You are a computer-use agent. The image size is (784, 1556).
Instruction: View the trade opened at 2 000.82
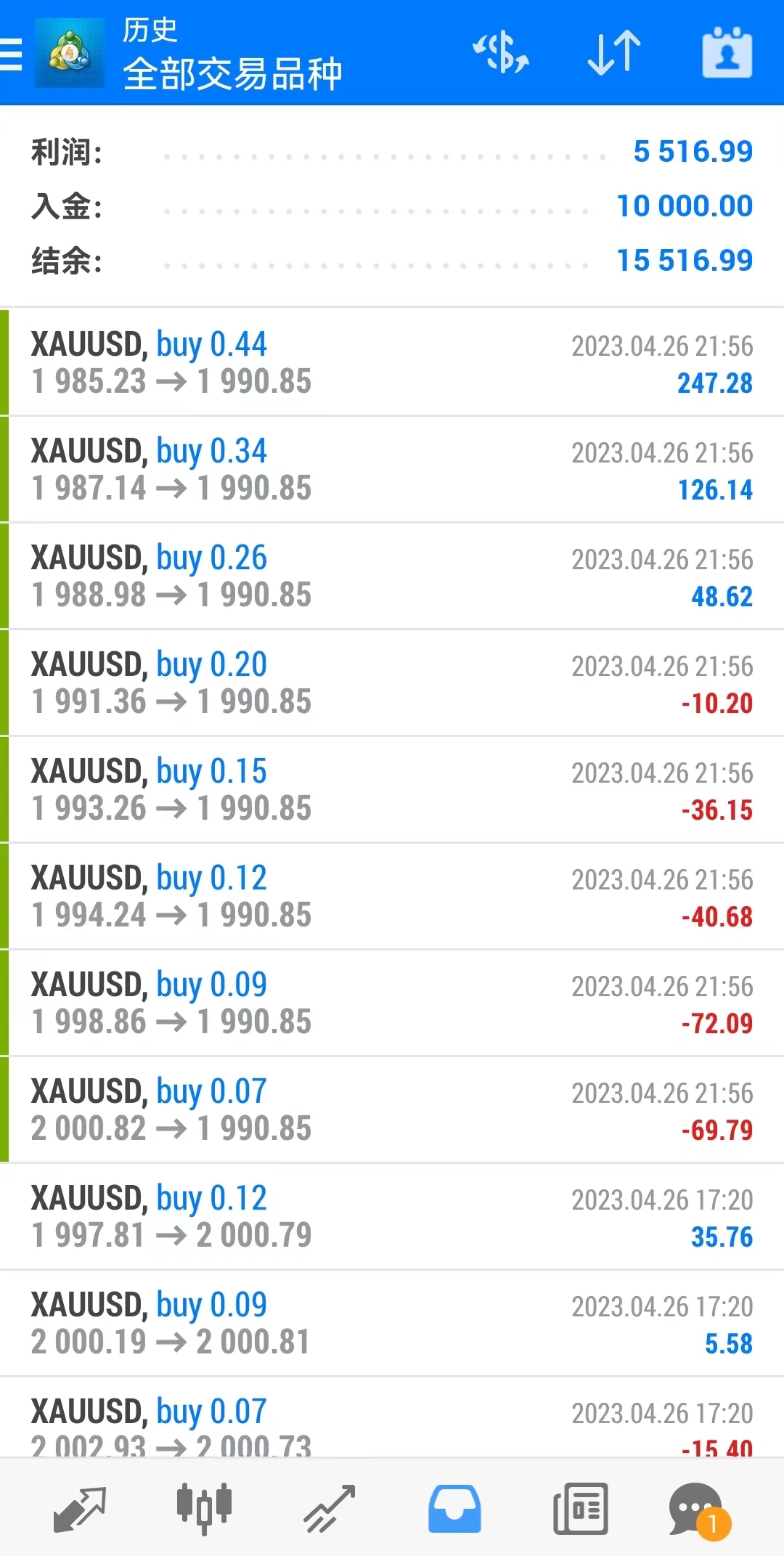pos(392,1109)
